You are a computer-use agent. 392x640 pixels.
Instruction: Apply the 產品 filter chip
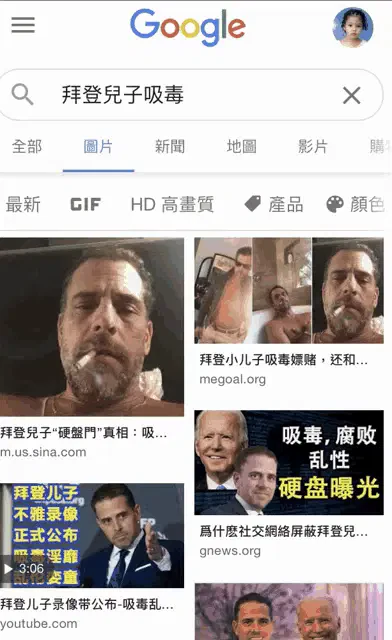click(x=274, y=204)
